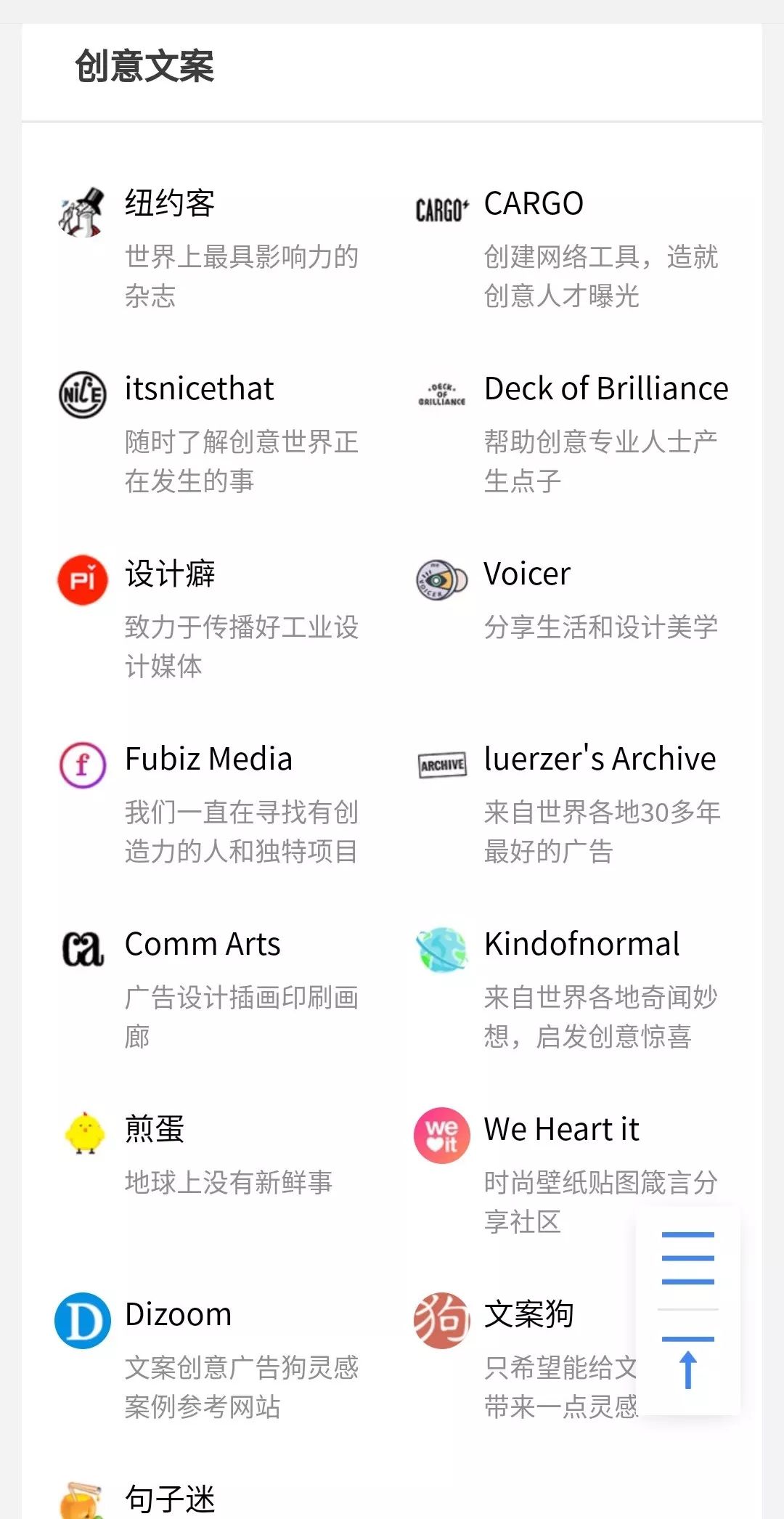The image size is (784, 1519).
Task: Open Deck of Brilliance entry
Action: pyautogui.click(x=605, y=389)
